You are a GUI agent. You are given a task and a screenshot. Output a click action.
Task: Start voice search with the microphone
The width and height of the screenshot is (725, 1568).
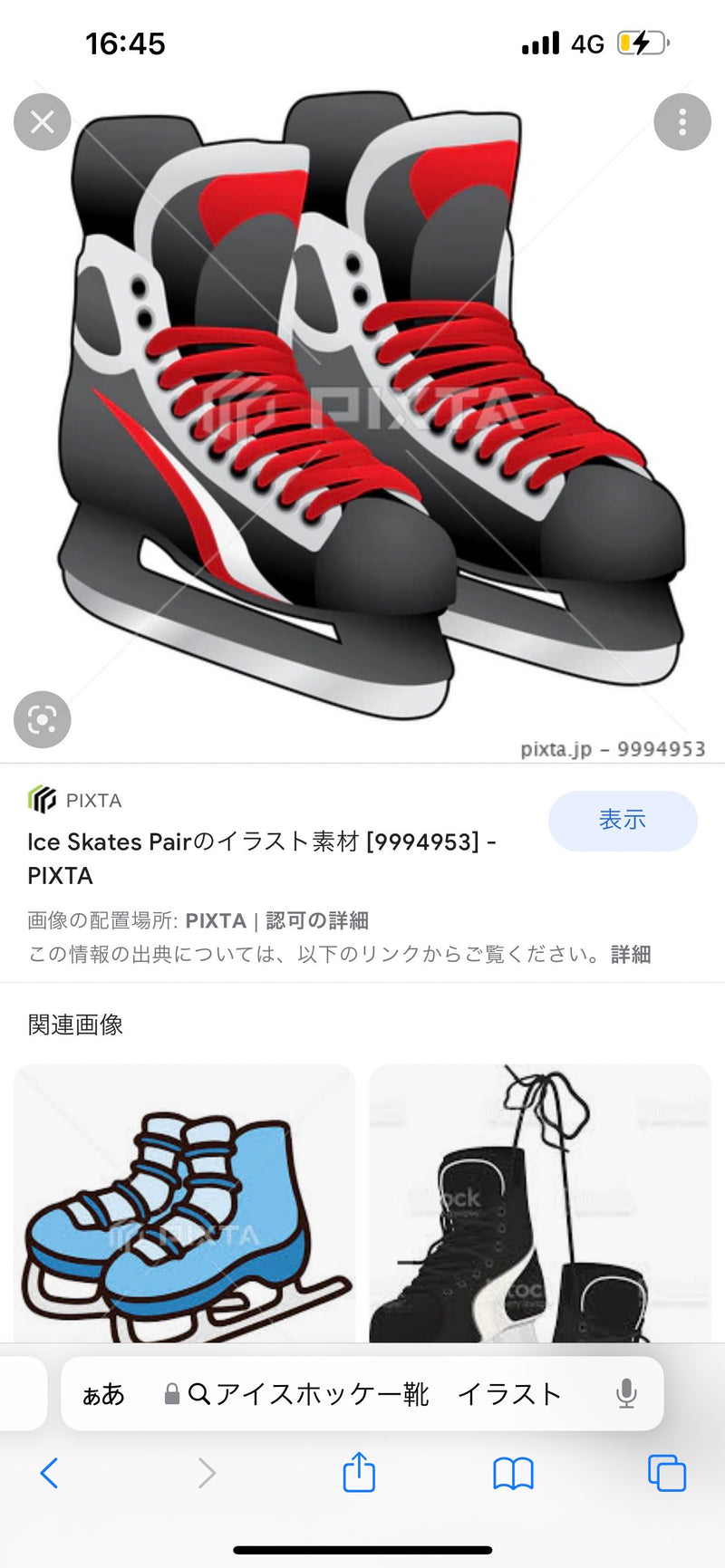pyautogui.click(x=626, y=1394)
